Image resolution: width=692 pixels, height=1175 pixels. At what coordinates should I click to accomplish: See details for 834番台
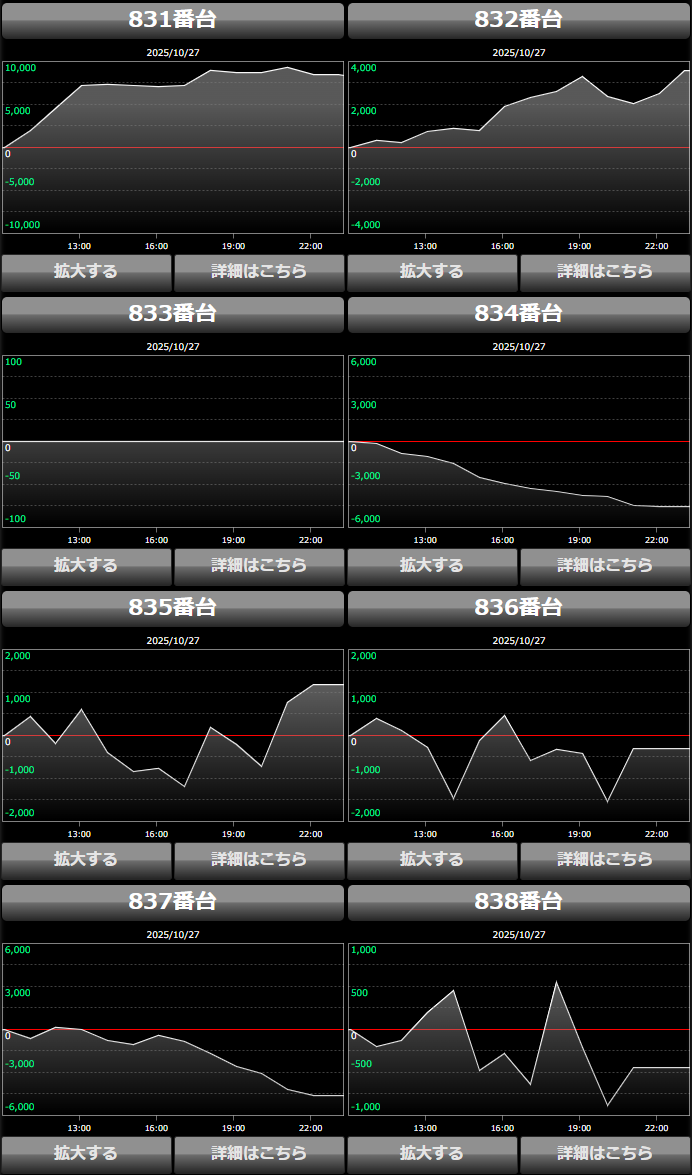pos(605,566)
